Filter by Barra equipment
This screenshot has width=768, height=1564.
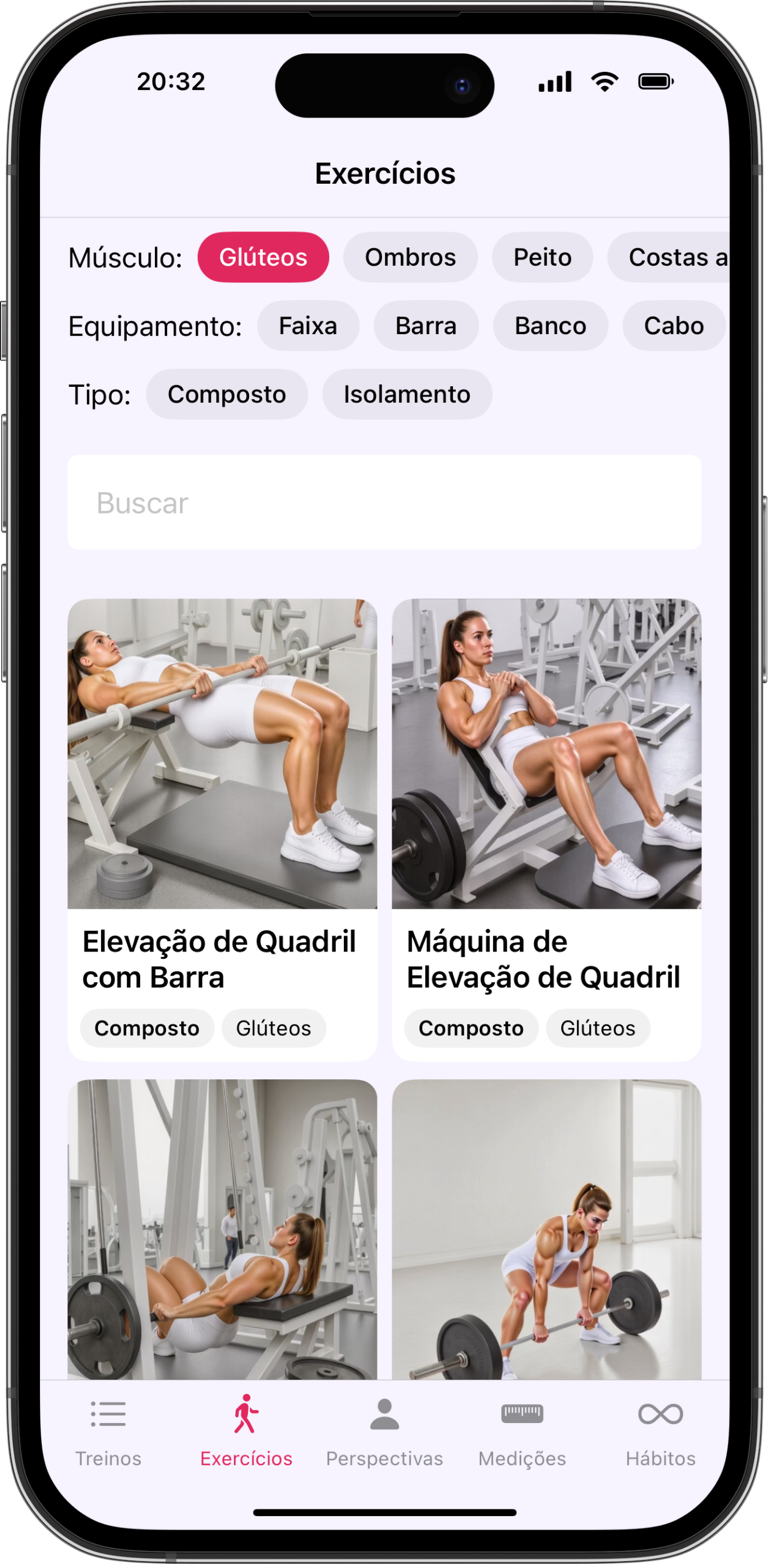pyautogui.click(x=426, y=326)
